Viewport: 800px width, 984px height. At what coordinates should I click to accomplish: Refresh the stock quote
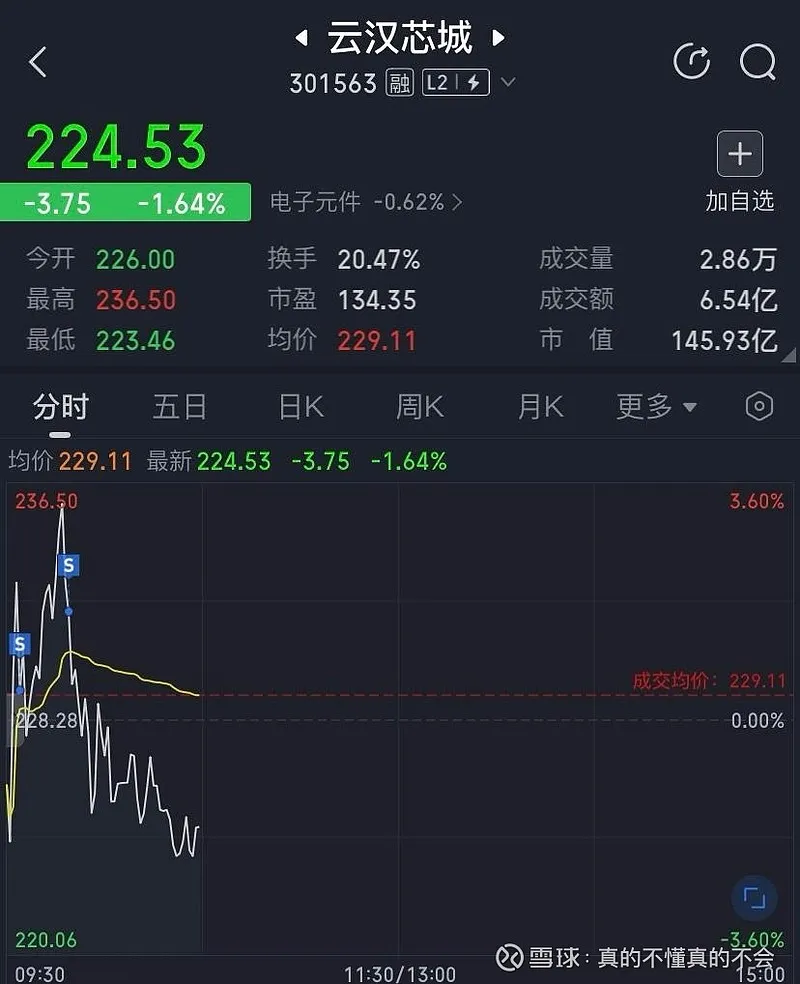coord(692,62)
